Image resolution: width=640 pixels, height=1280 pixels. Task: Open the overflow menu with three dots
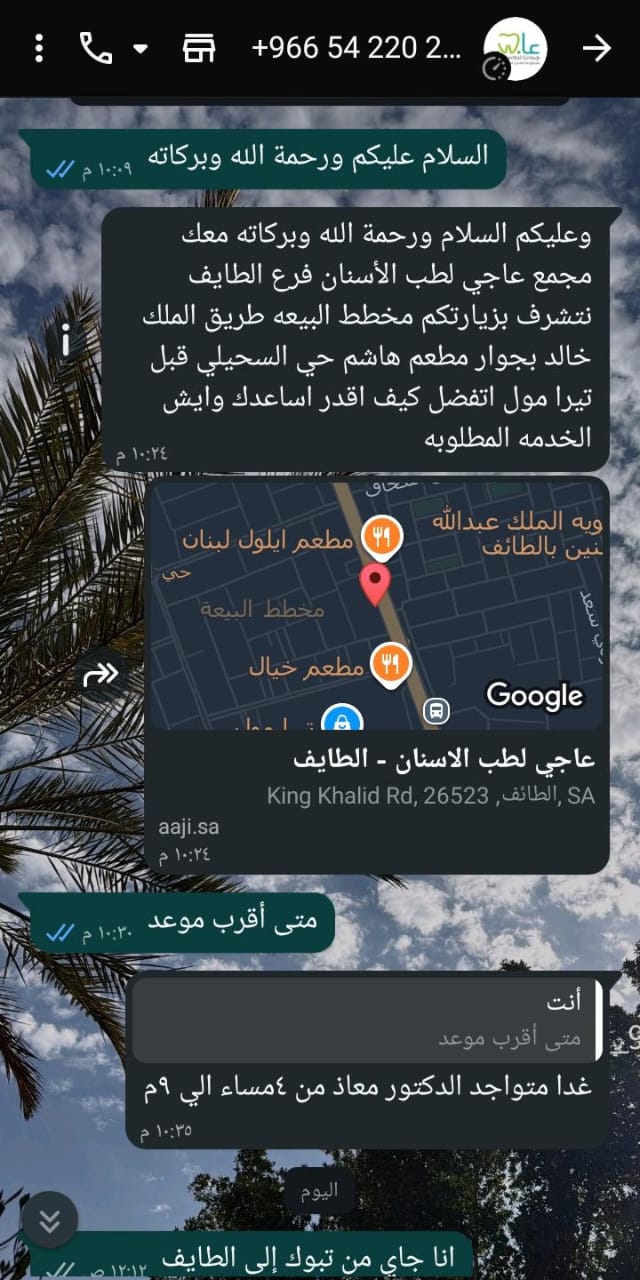coord(39,48)
